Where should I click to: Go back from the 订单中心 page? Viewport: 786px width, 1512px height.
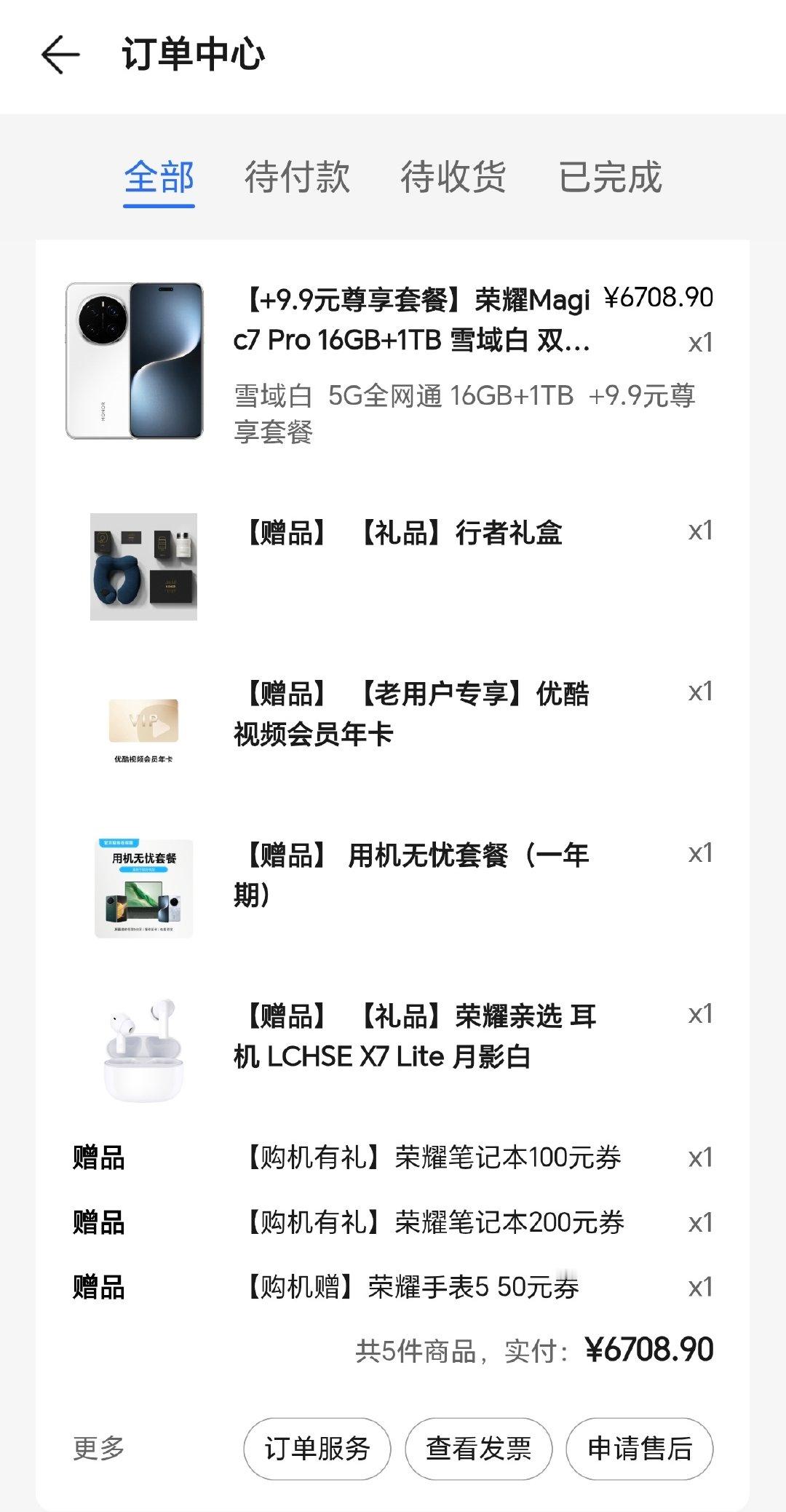[60, 55]
